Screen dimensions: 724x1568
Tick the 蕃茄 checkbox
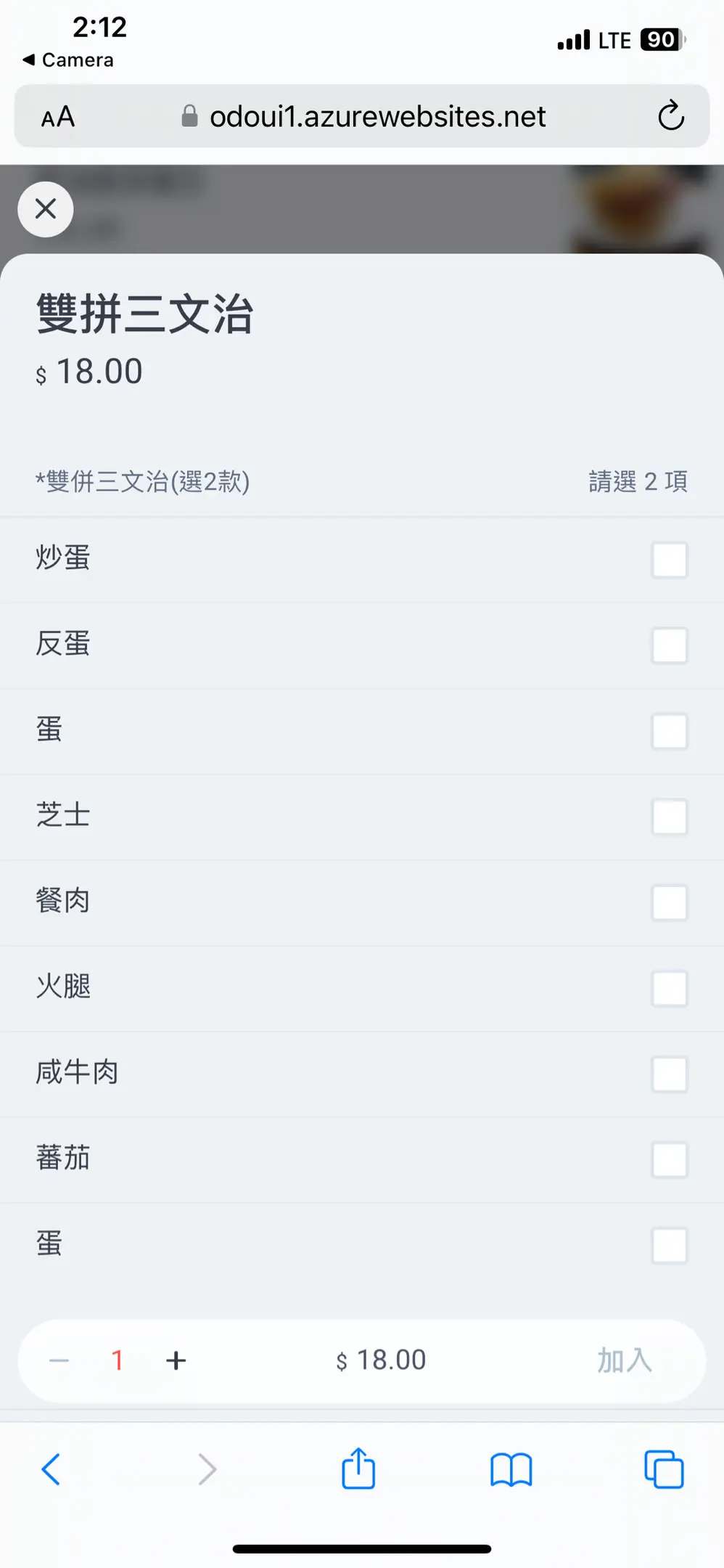tap(669, 1159)
